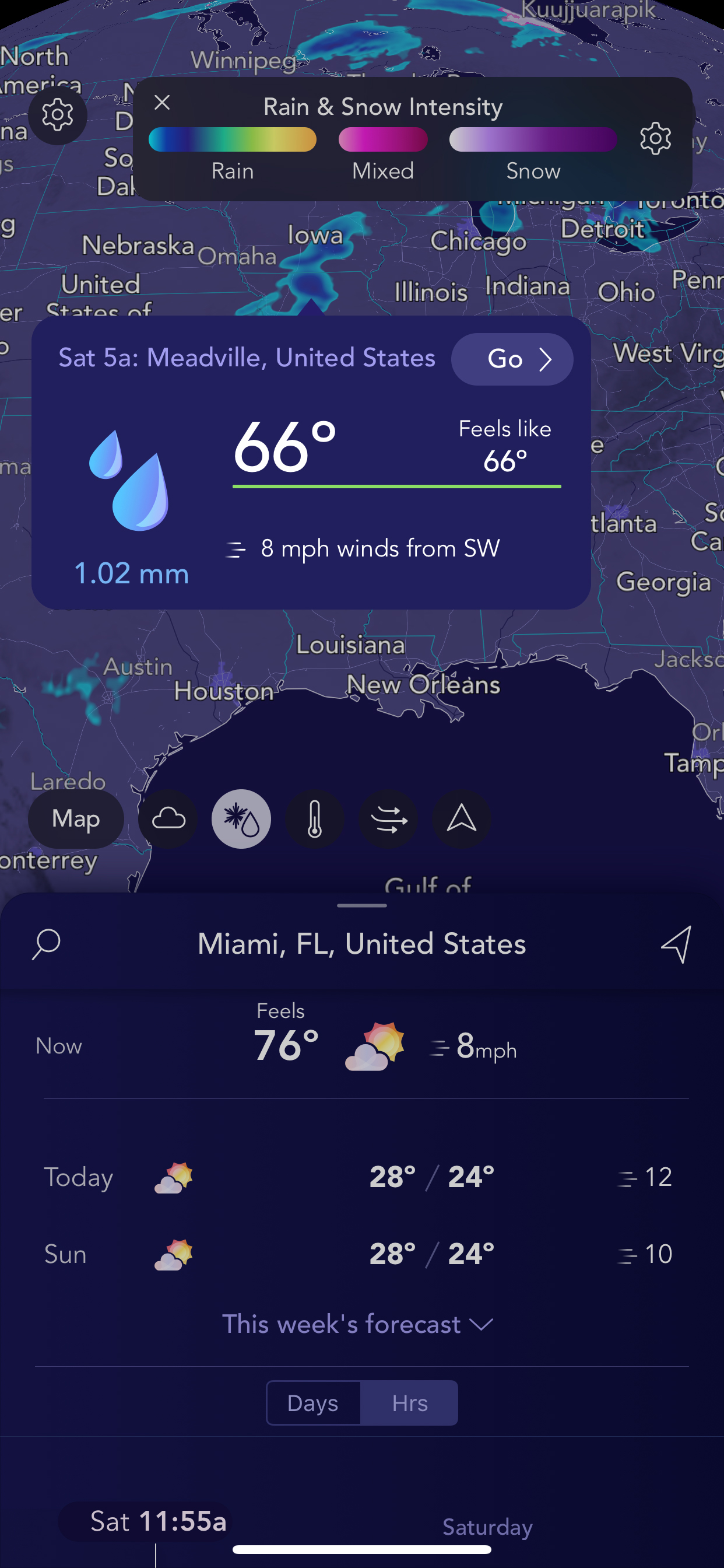Switch to the temperature layer
The image size is (724, 1568).
coord(315,818)
